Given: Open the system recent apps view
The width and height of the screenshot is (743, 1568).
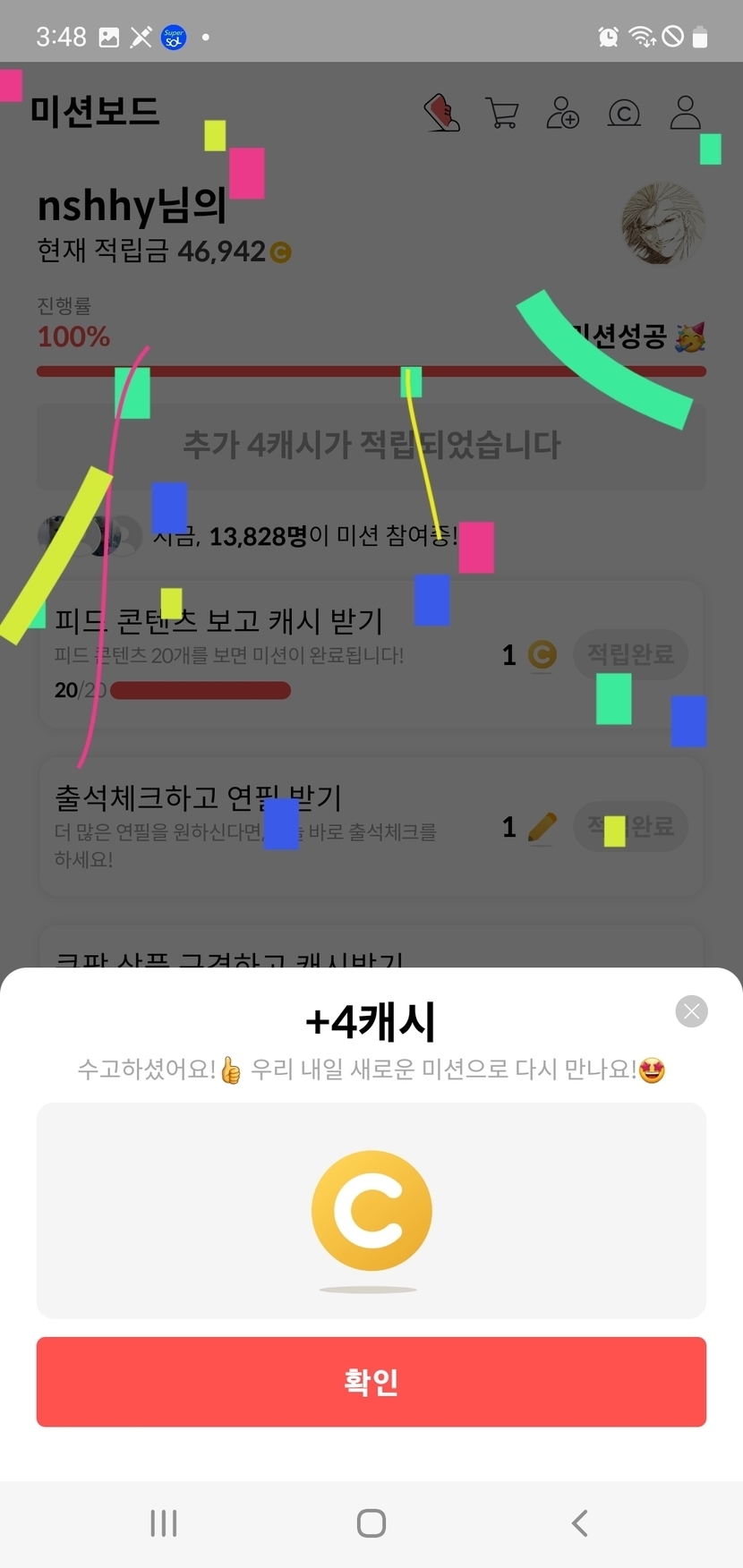Looking at the screenshot, I should coord(164,1522).
